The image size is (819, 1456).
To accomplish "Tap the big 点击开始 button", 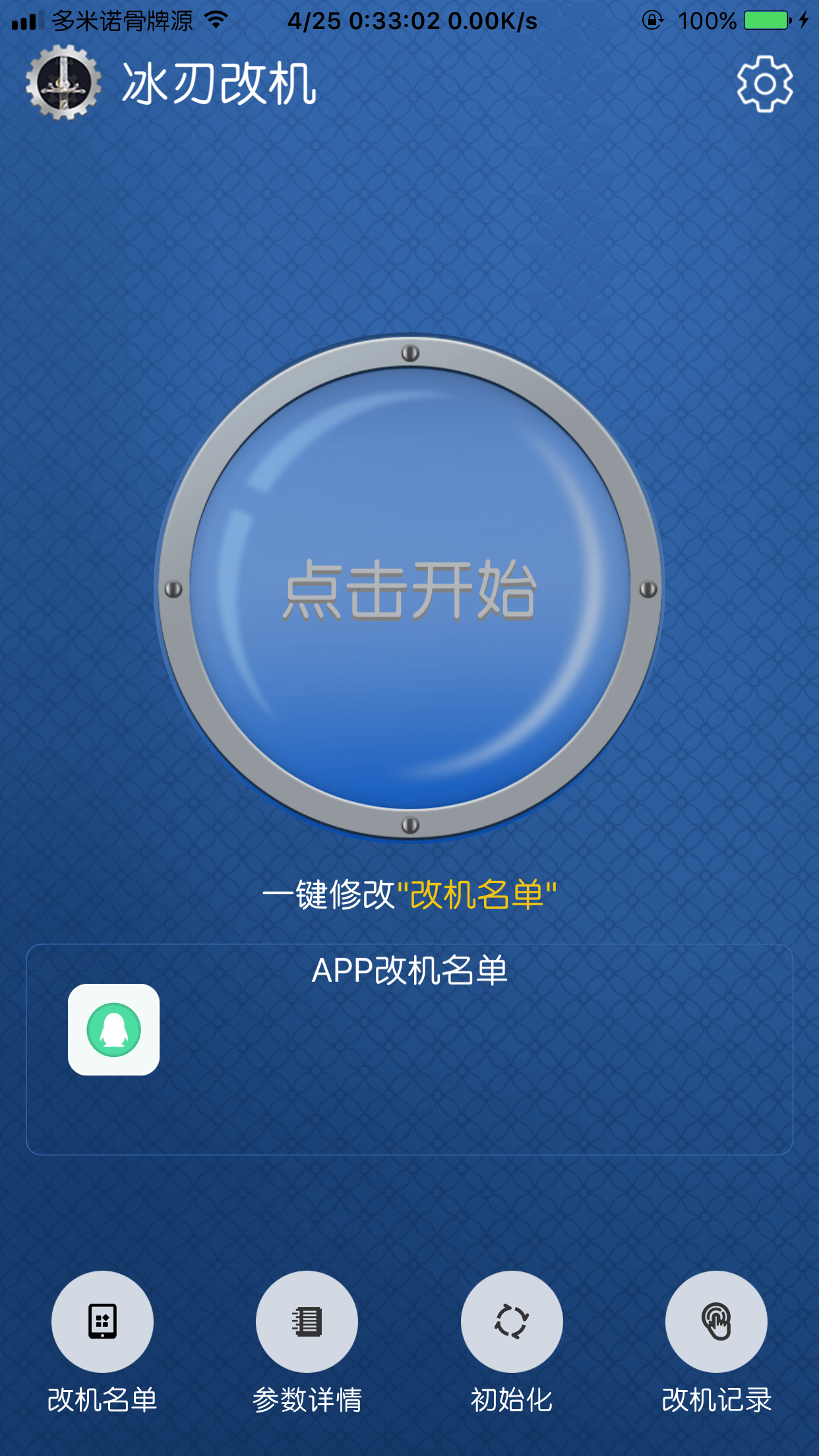I will [409, 588].
